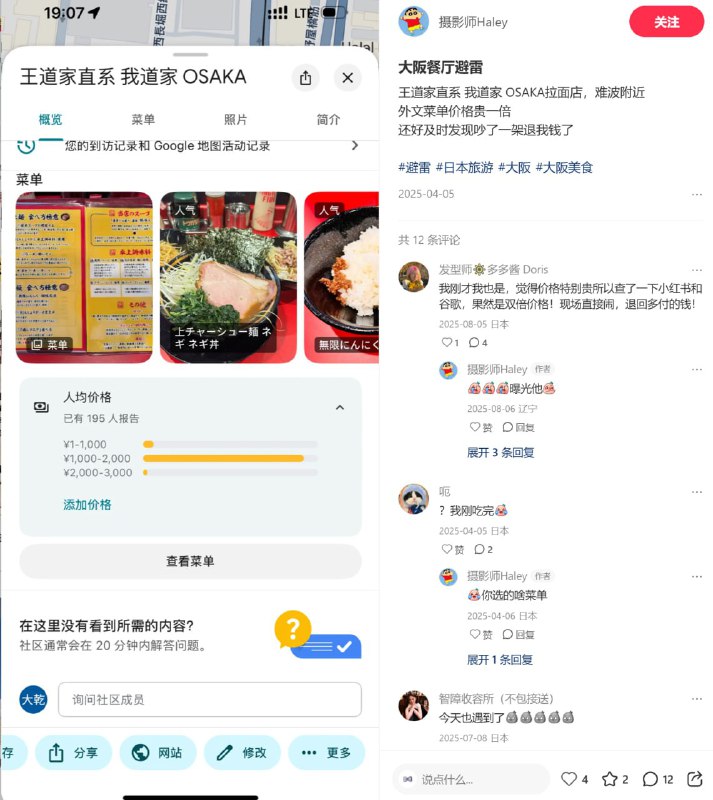This screenshot has height=800, width=713.
Task: Like the comment by 多多酱 Doris
Action: point(449,343)
